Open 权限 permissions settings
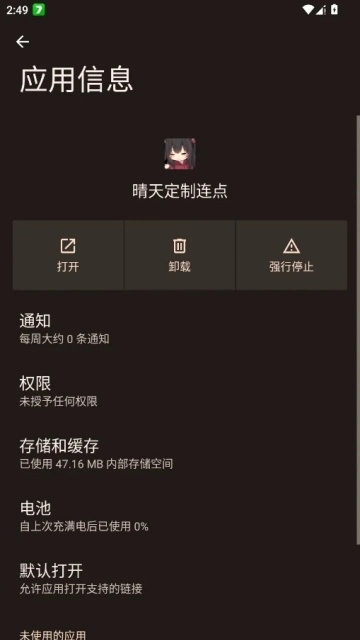This screenshot has height=640, width=360. click(x=178, y=391)
